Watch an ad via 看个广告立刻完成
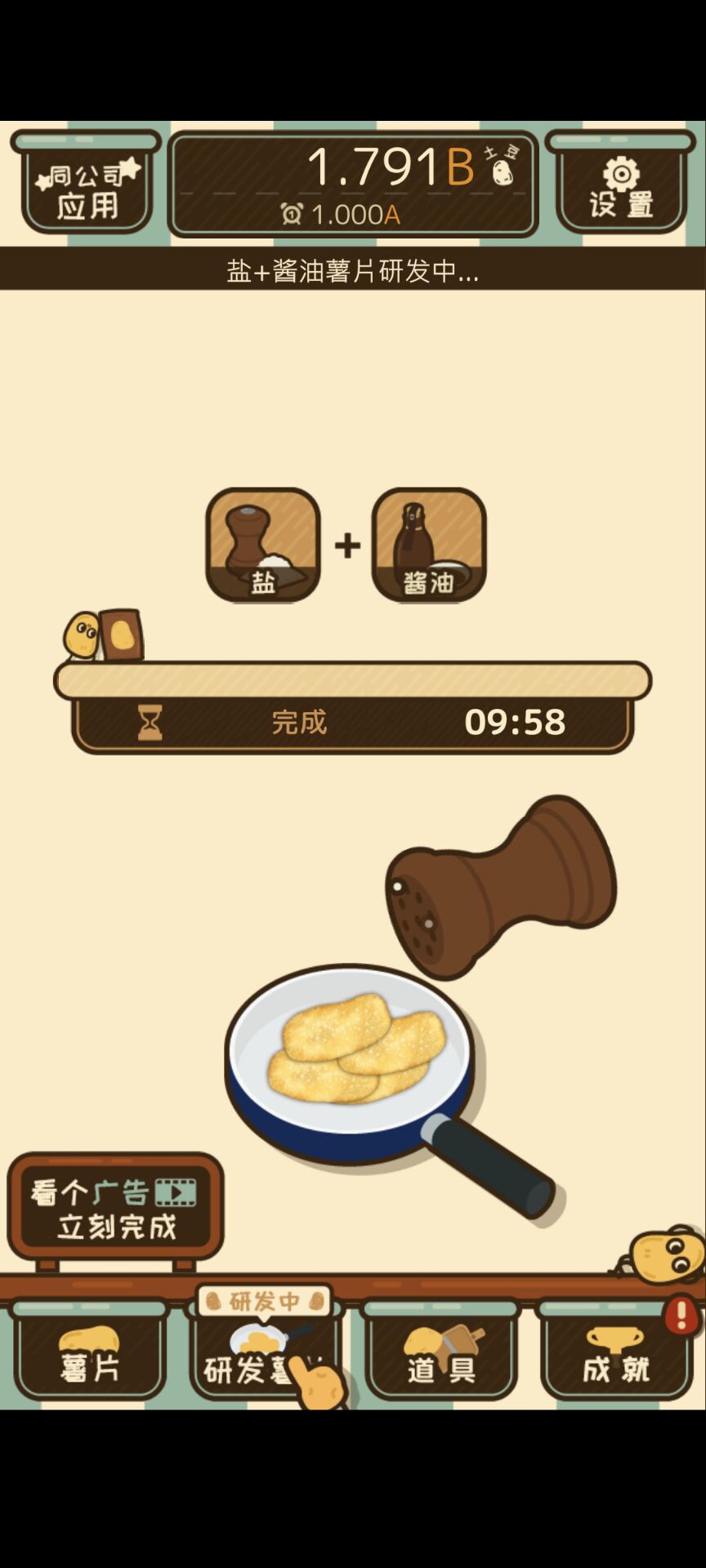The height and width of the screenshot is (1568, 706). 115,1209
